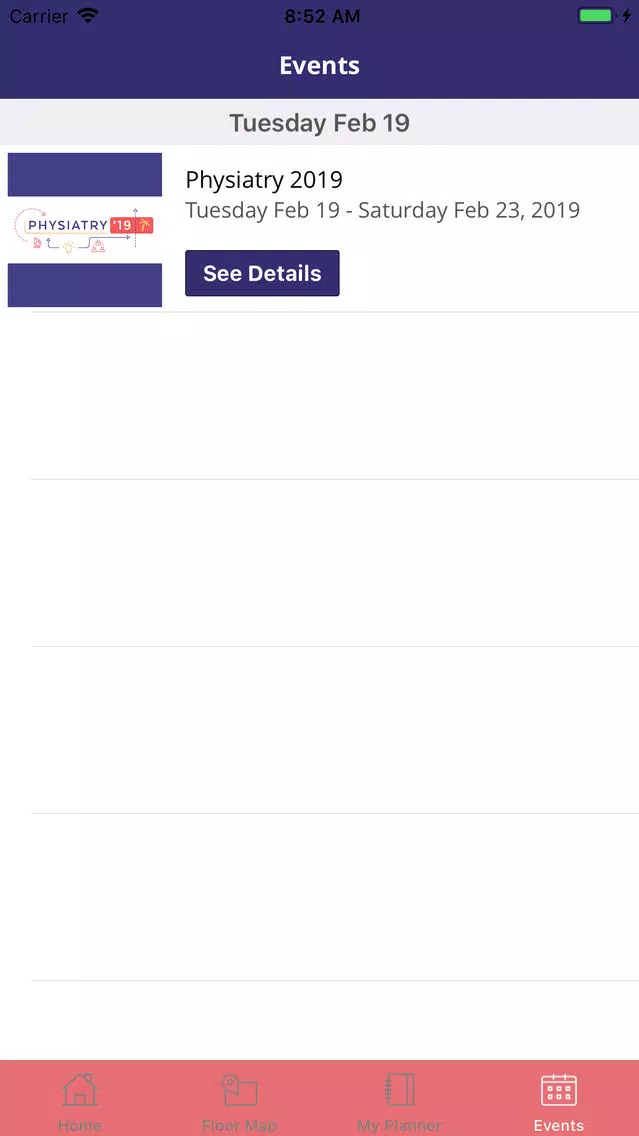Viewport: 639px width, 1136px height.
Task: Open the Floor Map tab
Action: [x=239, y=1100]
